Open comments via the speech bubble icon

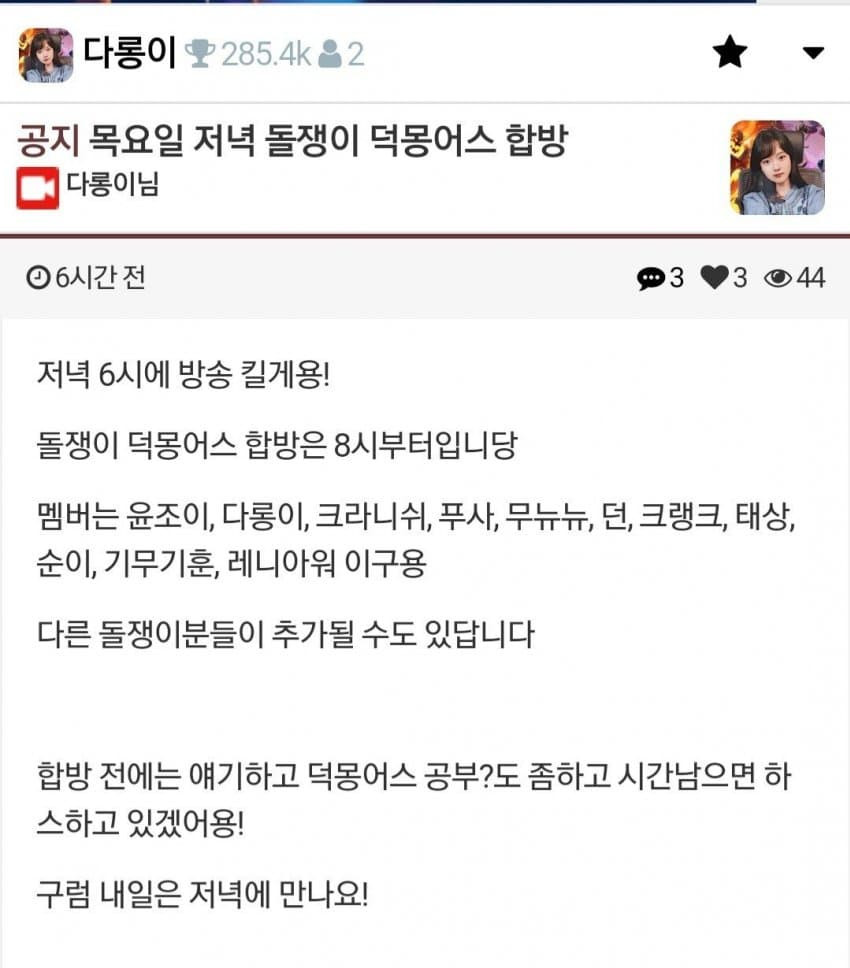[x=651, y=278]
